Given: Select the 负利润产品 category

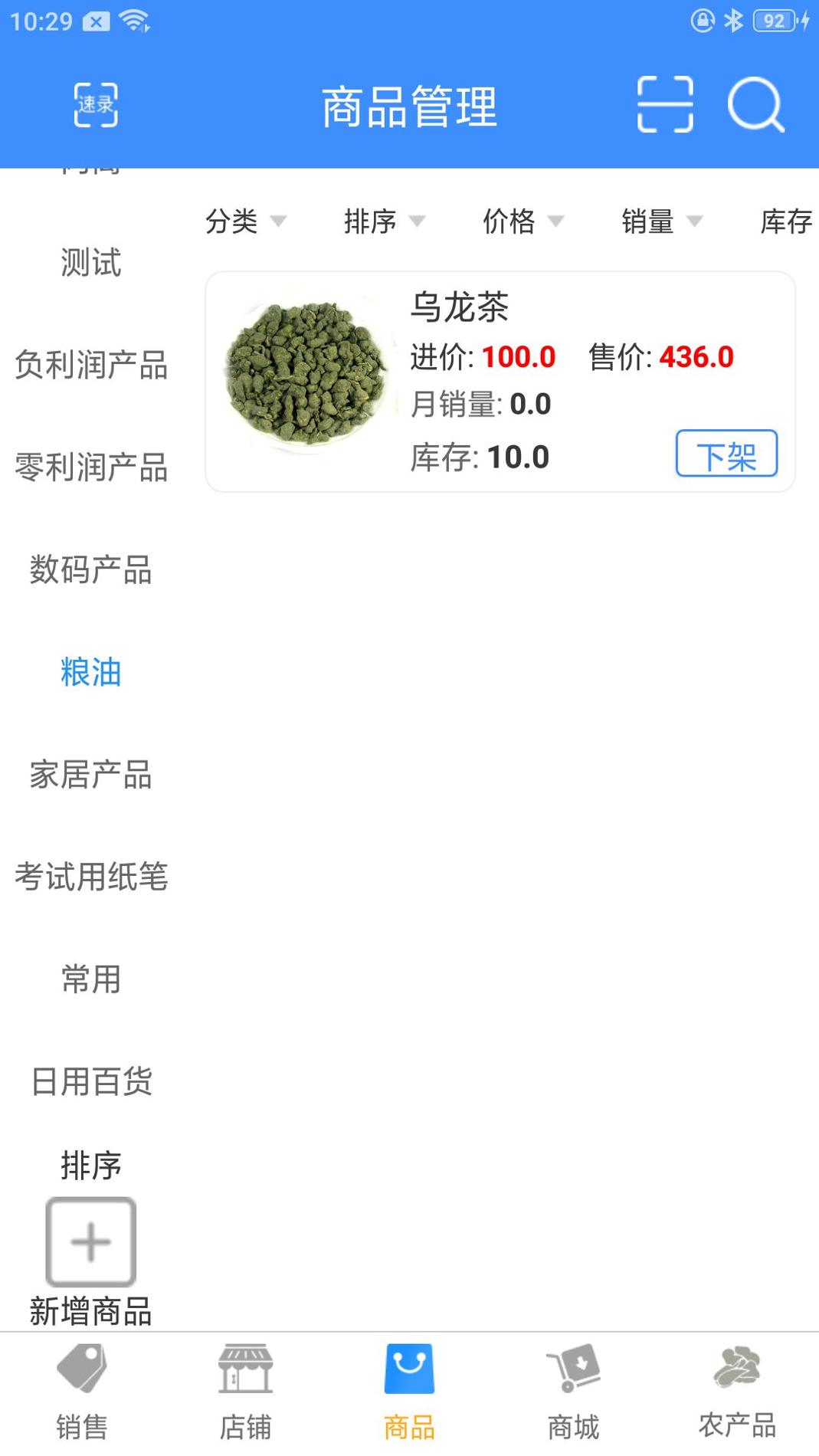Looking at the screenshot, I should [x=91, y=365].
